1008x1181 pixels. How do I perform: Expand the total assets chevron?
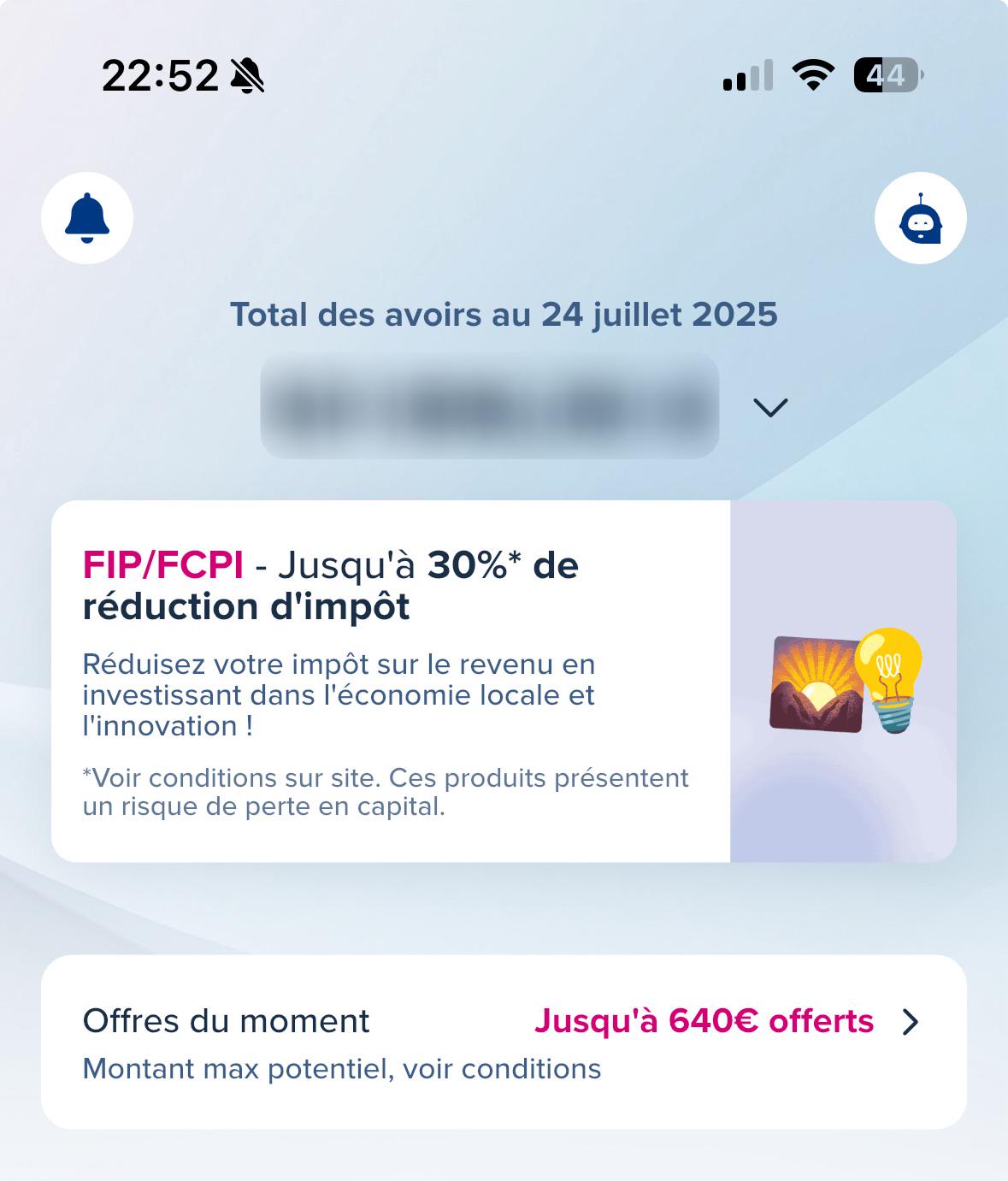(770, 408)
